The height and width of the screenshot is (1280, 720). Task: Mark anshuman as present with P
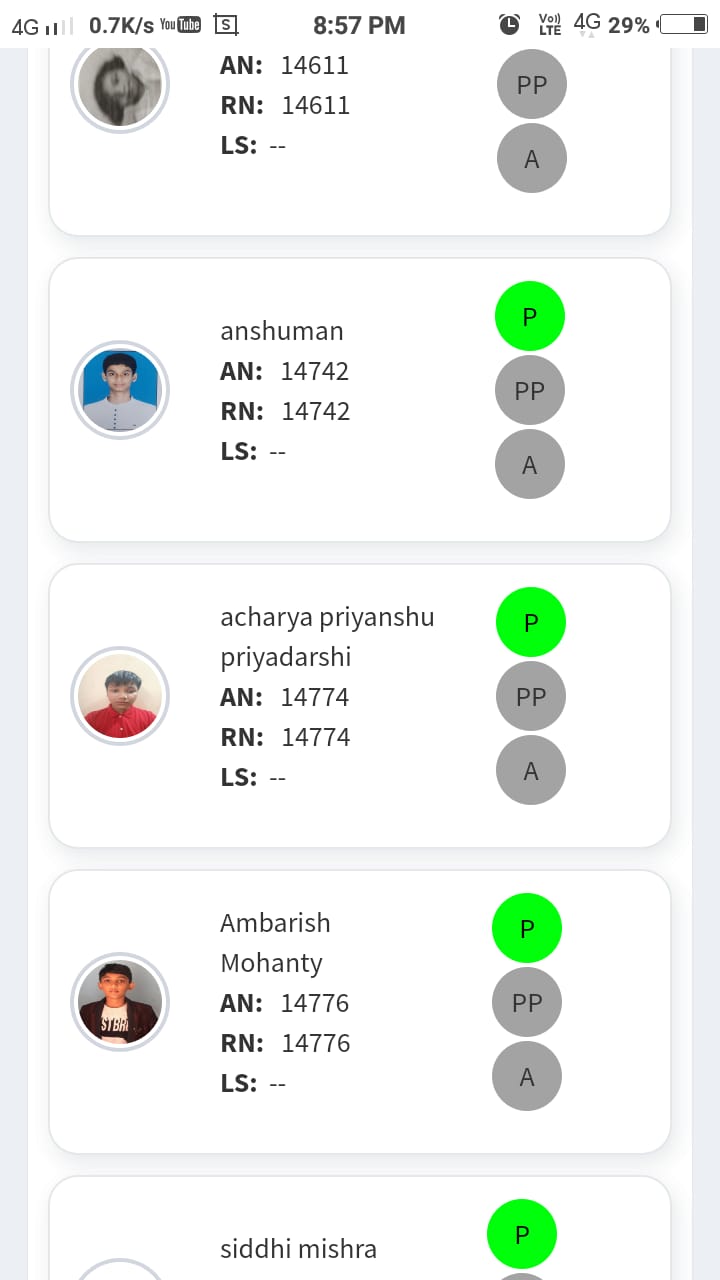click(x=530, y=316)
